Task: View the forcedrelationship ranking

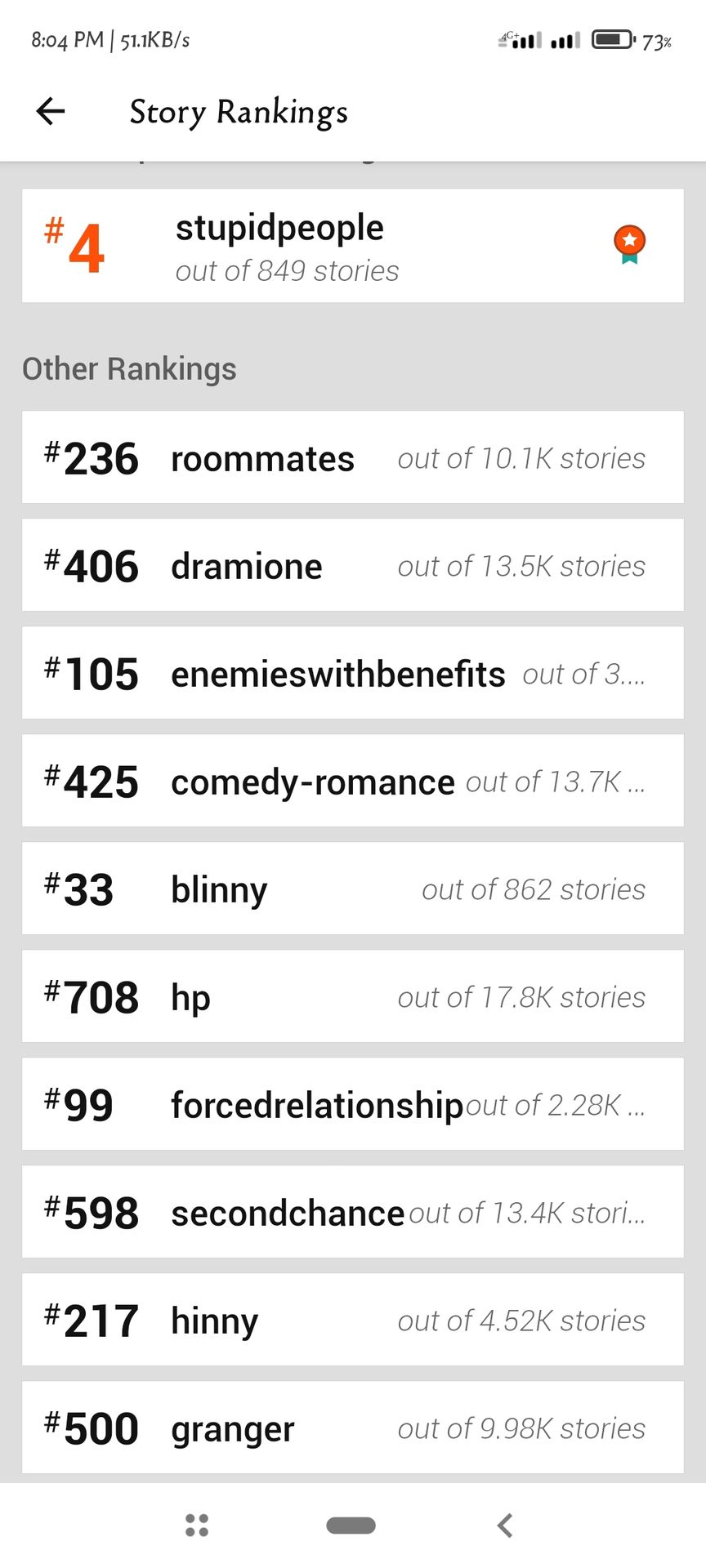Action: (353, 1104)
